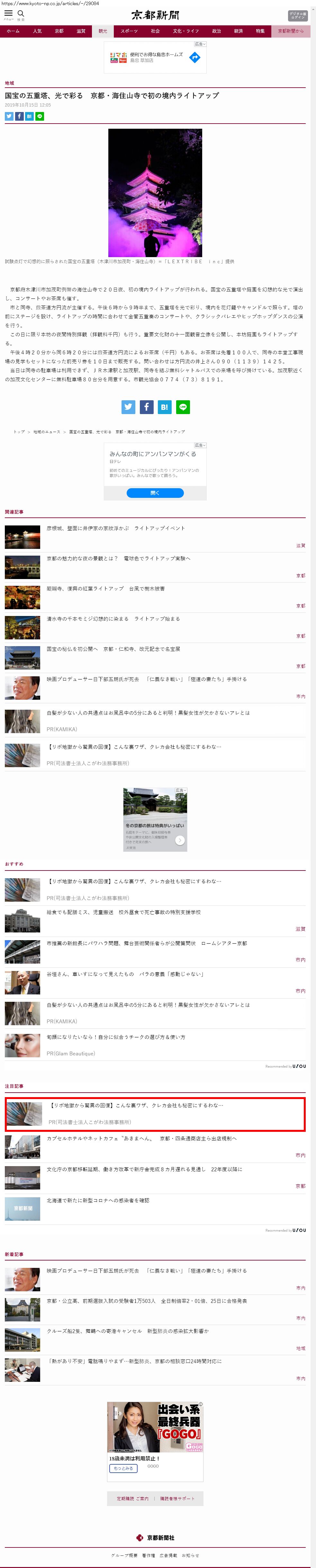Tap the デジタル版ログイン button
316x1568 pixels.
[x=297, y=15]
